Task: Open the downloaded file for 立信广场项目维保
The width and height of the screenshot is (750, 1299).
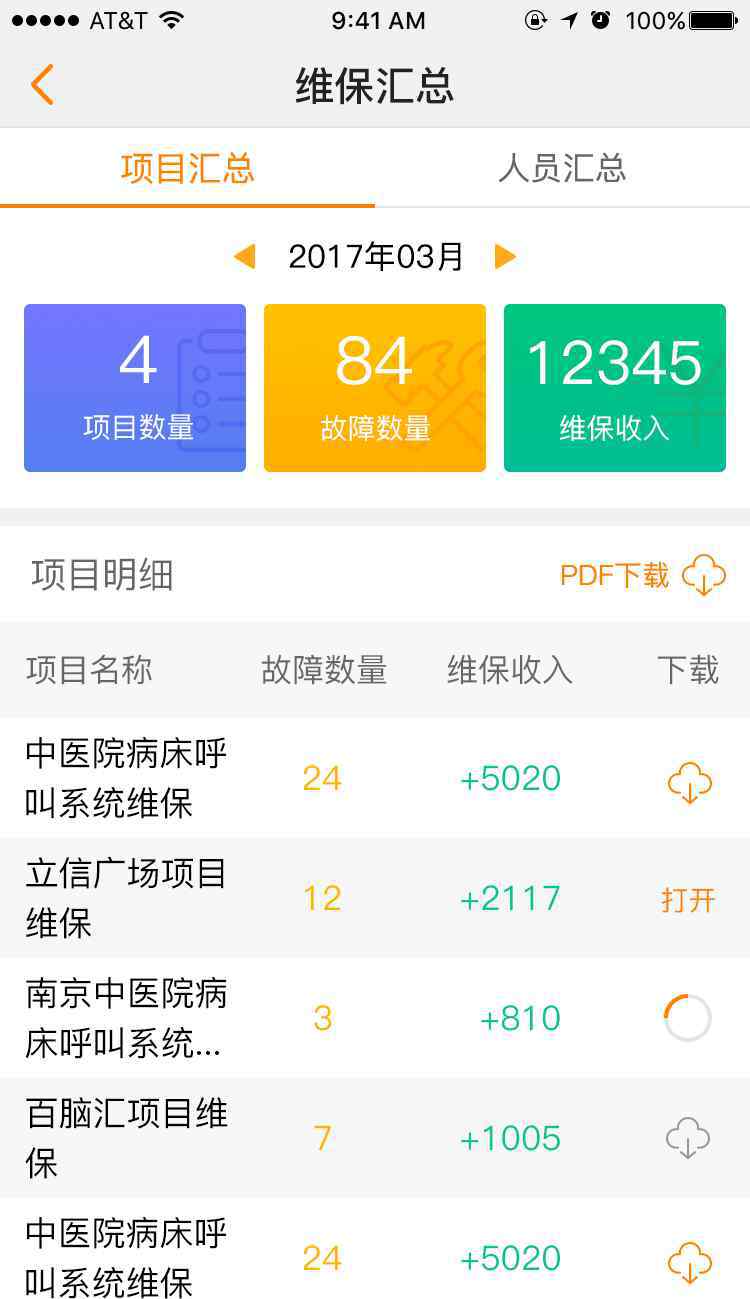Action: [688, 899]
